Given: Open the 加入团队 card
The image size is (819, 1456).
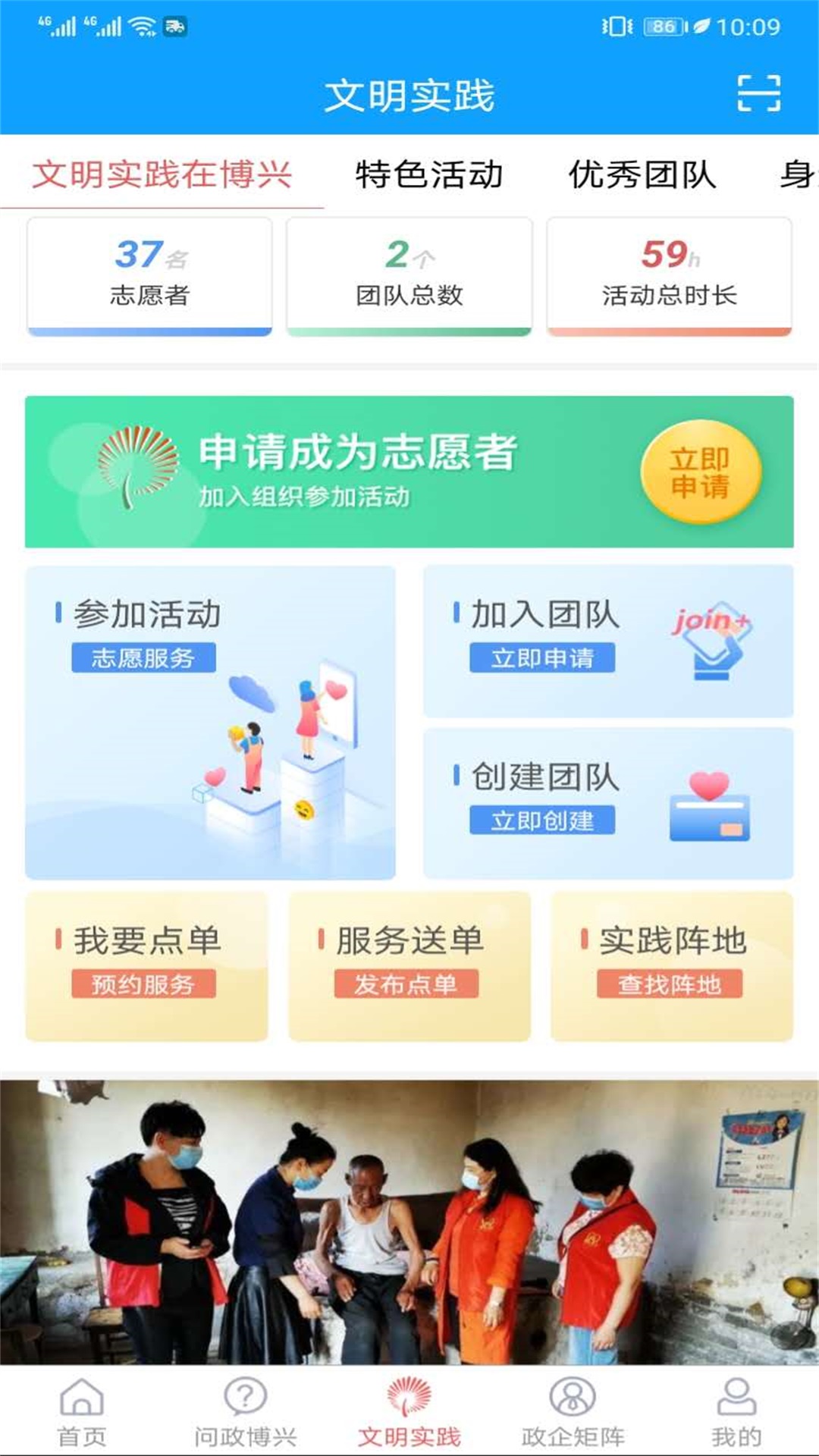Looking at the screenshot, I should [608, 641].
